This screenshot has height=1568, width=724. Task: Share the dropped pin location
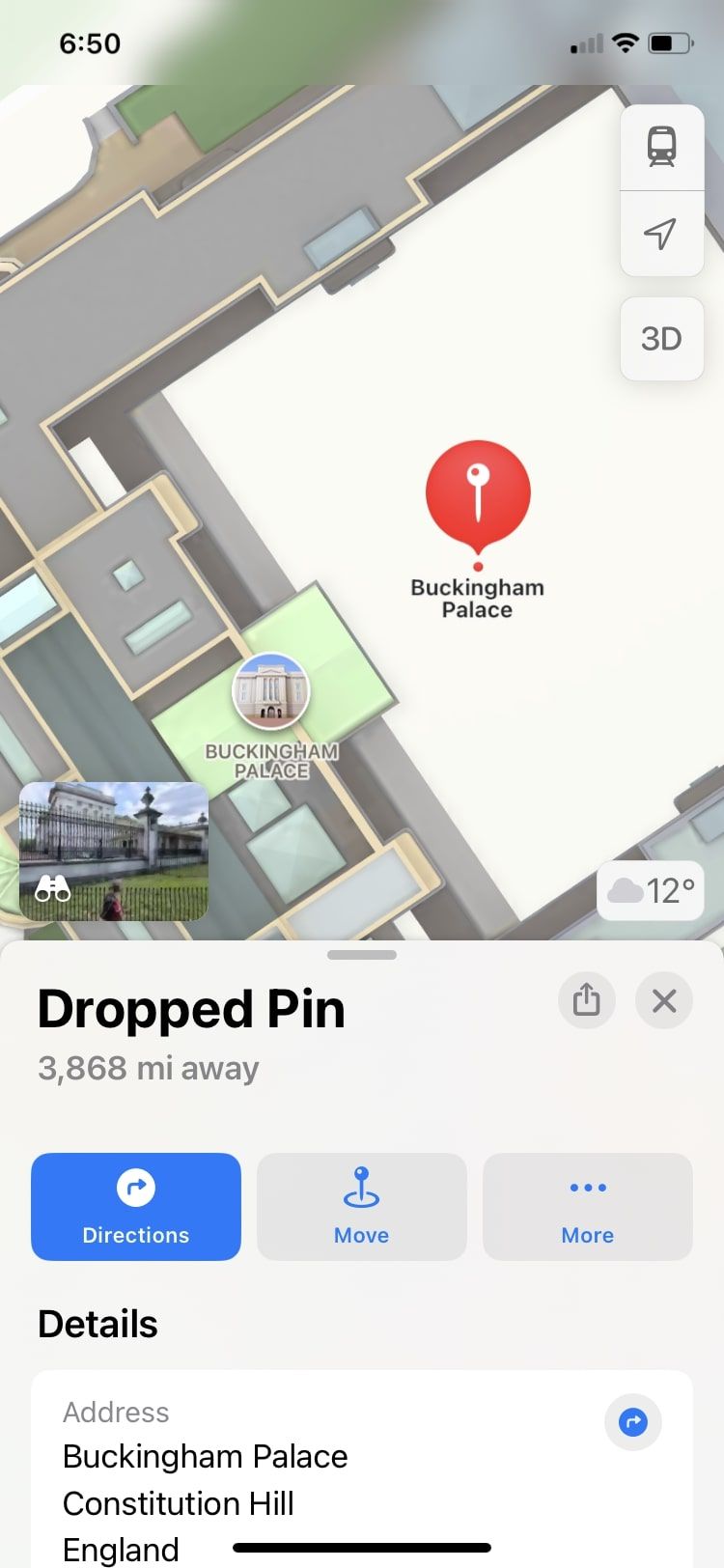[x=587, y=1000]
